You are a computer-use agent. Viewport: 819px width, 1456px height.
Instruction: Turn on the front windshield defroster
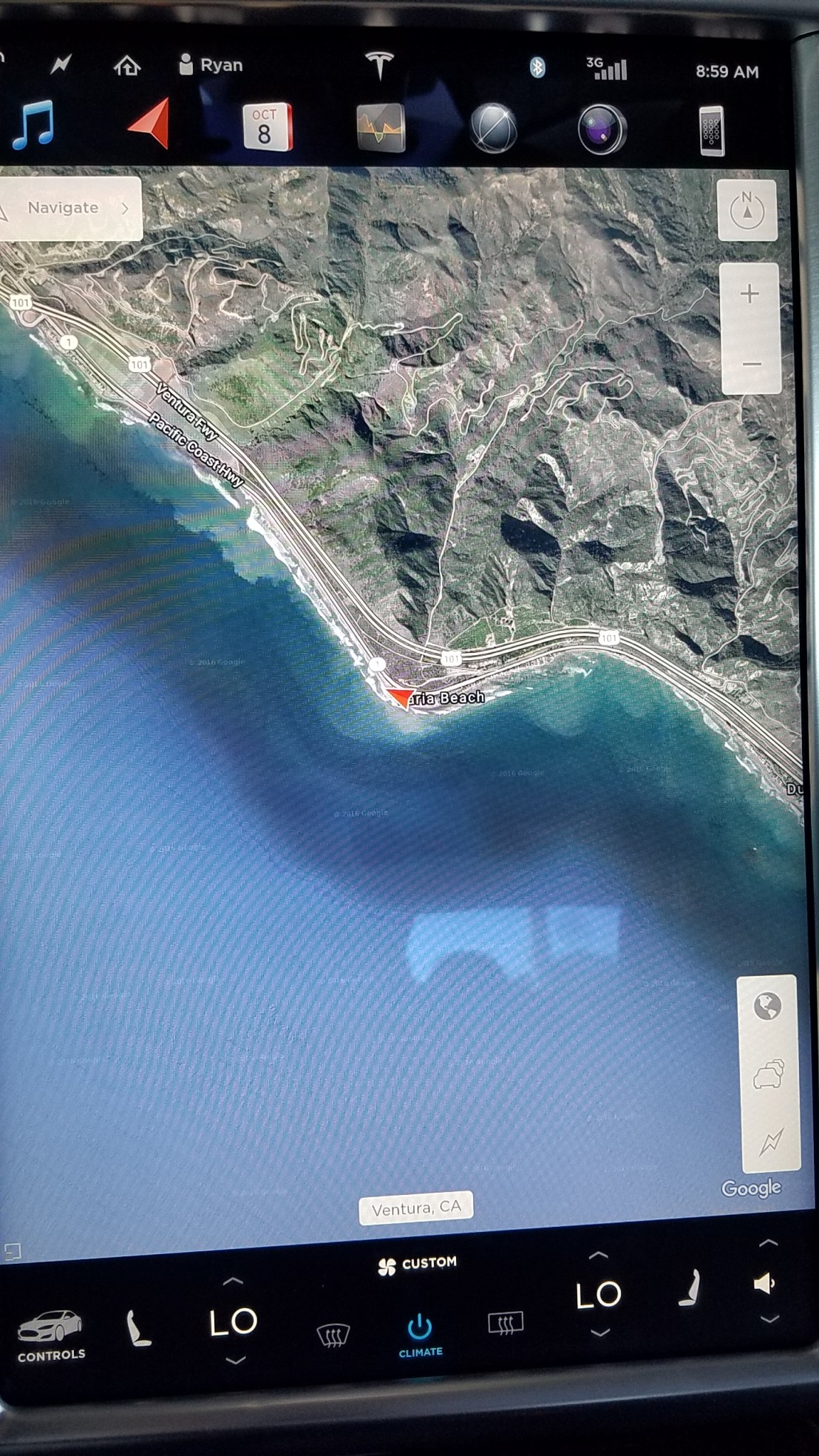333,1335
